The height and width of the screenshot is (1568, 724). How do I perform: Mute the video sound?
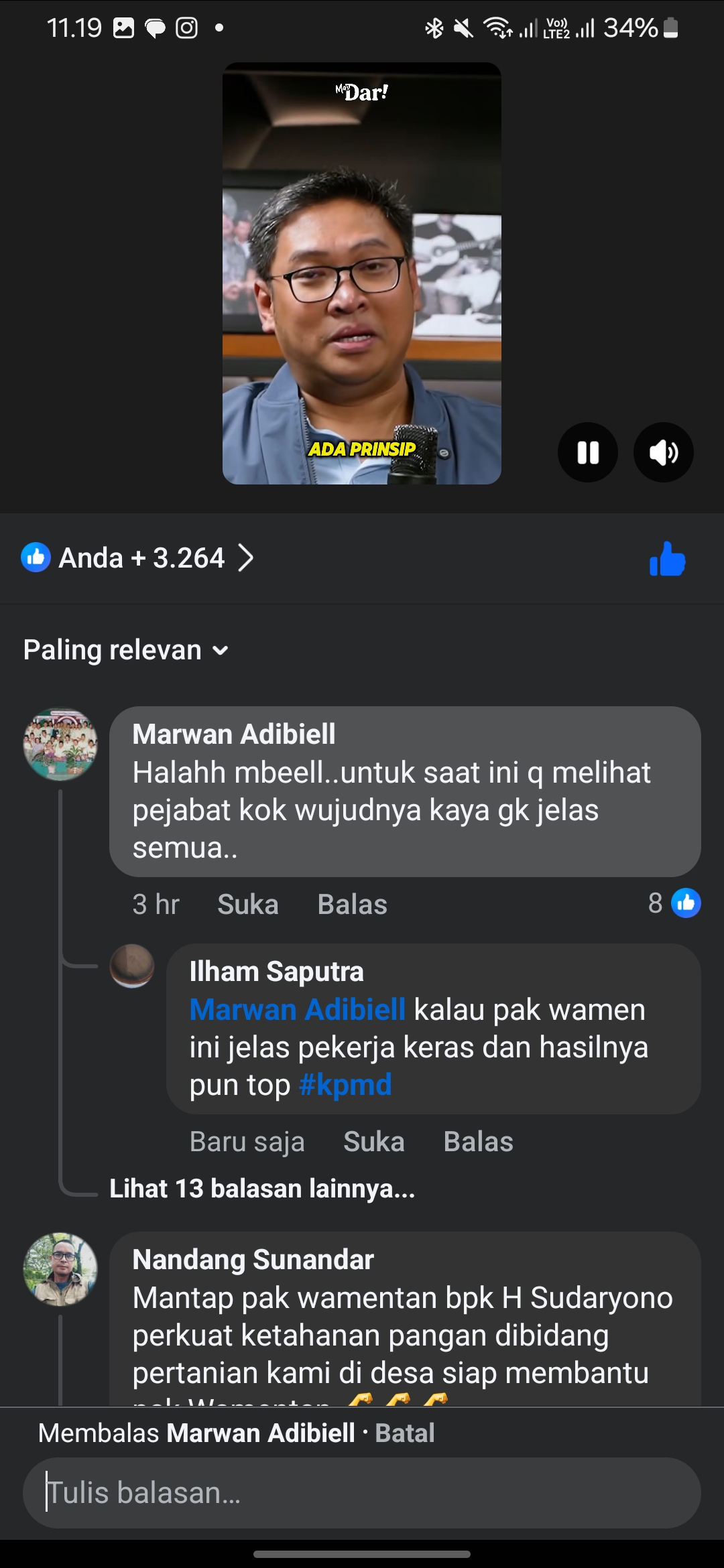coord(664,452)
